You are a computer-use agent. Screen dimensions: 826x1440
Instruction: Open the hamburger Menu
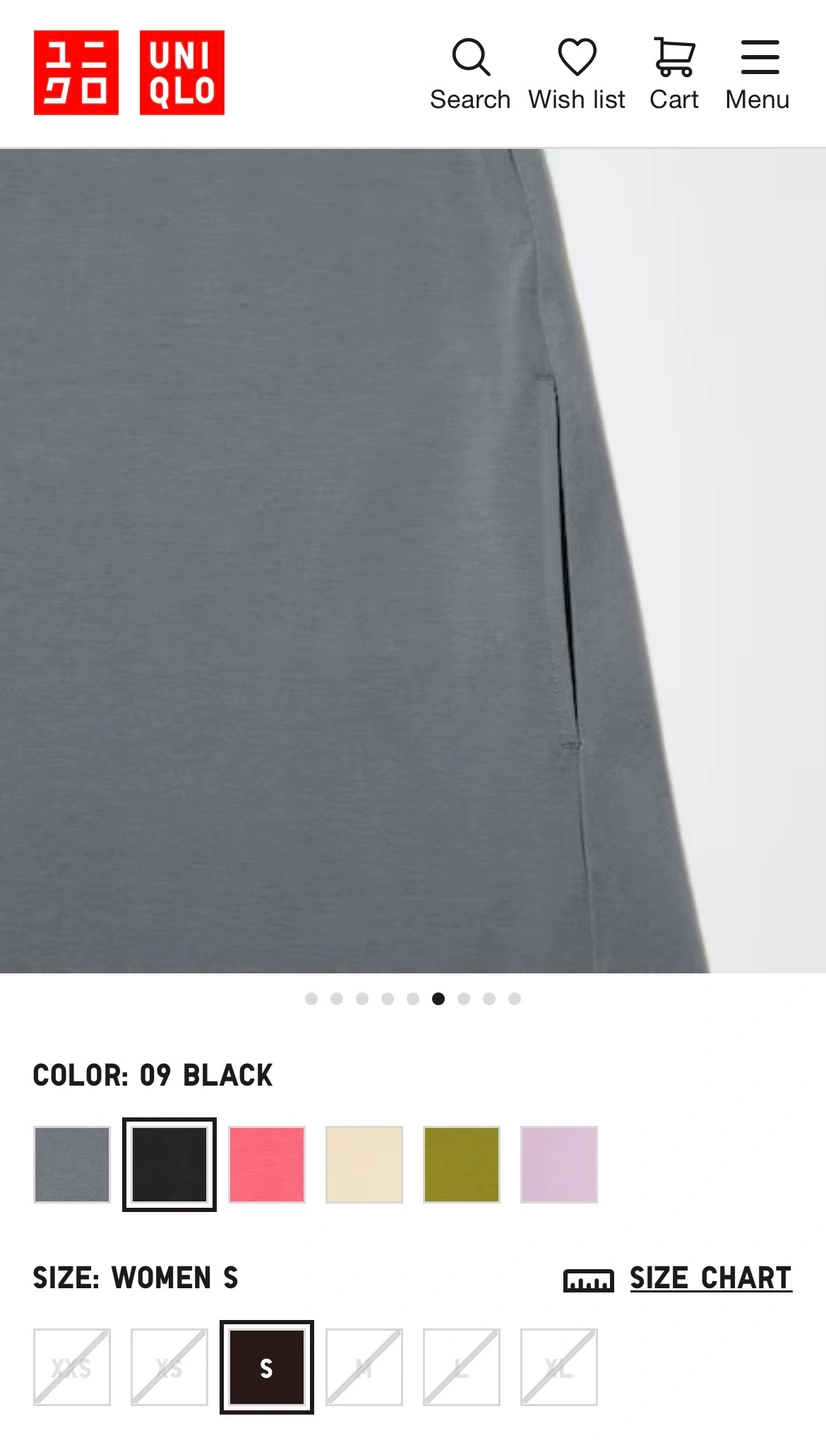coord(758,73)
